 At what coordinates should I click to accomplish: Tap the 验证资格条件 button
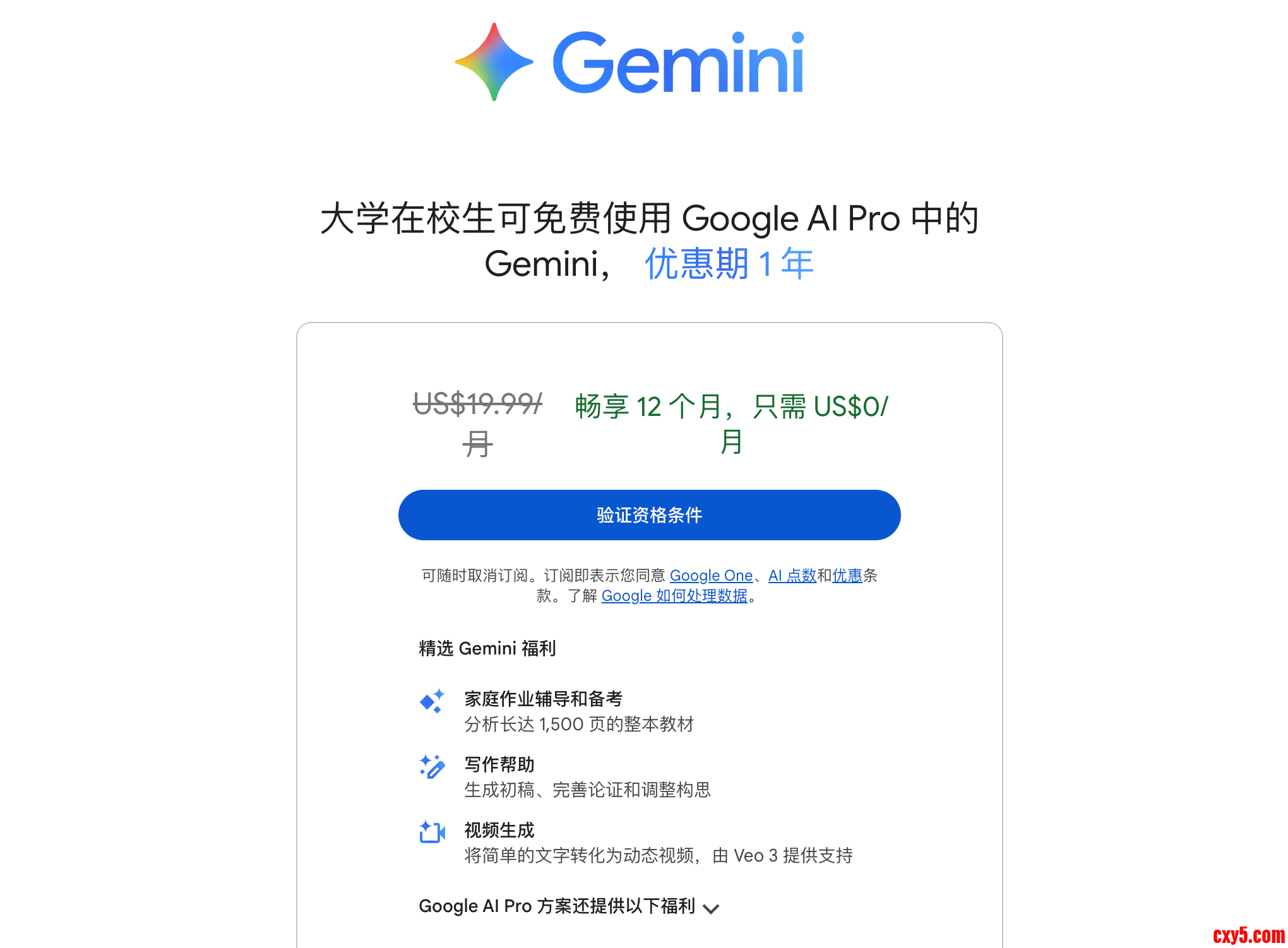649,515
